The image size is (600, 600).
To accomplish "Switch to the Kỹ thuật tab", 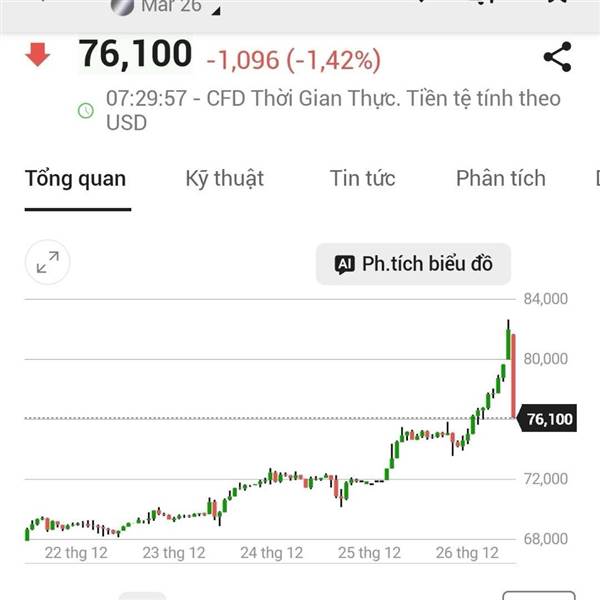I will click(225, 179).
